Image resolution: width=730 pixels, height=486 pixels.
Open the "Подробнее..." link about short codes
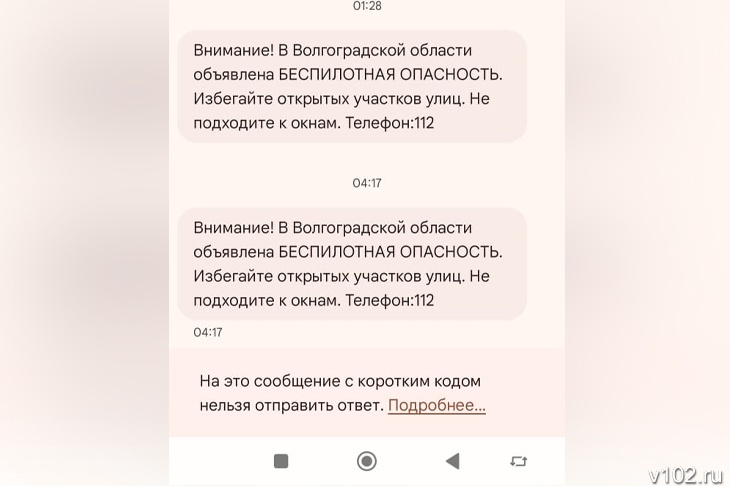tap(436, 405)
